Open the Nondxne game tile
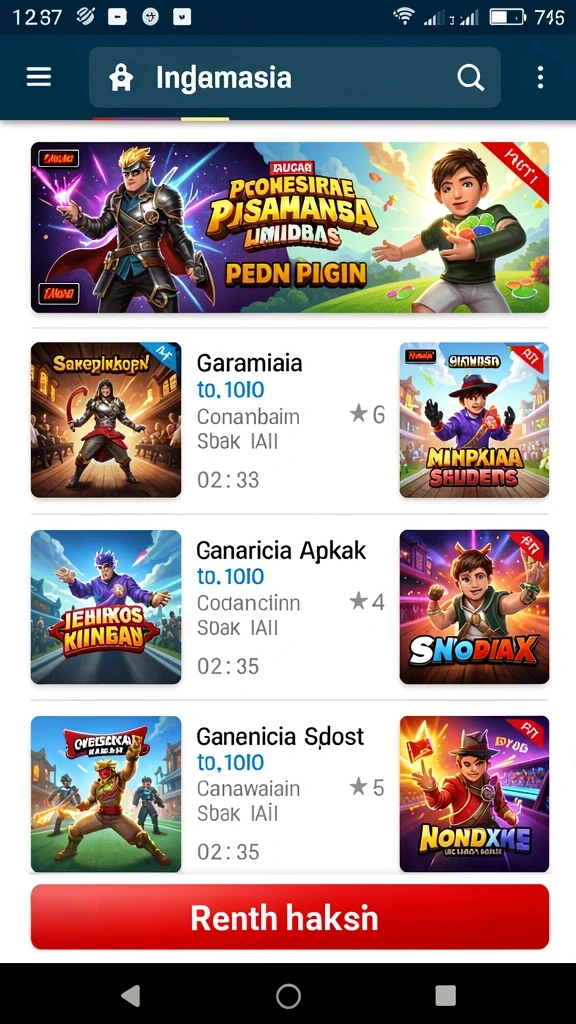Image resolution: width=576 pixels, height=1024 pixels. 474,793
